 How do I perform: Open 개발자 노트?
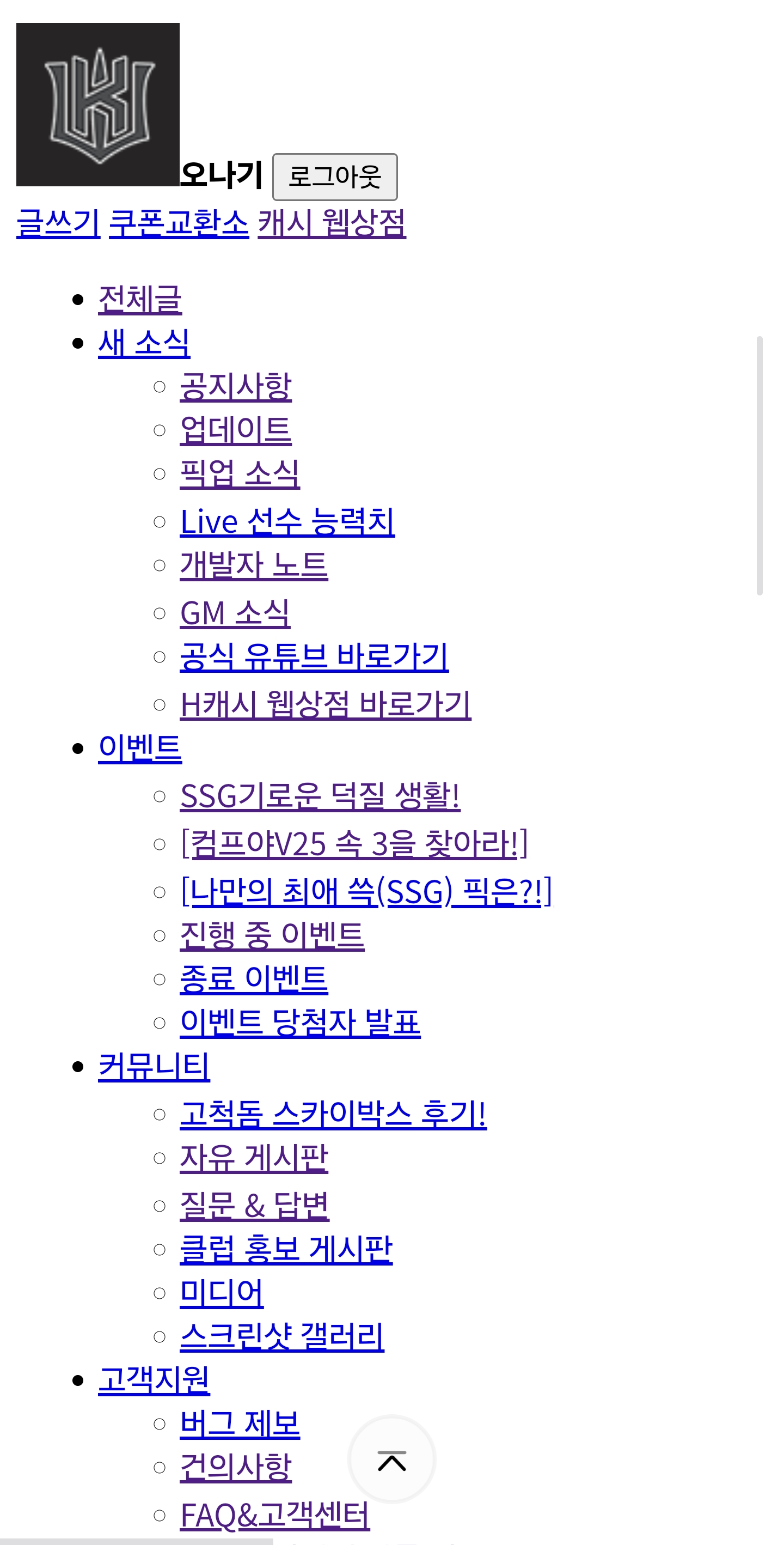(254, 565)
